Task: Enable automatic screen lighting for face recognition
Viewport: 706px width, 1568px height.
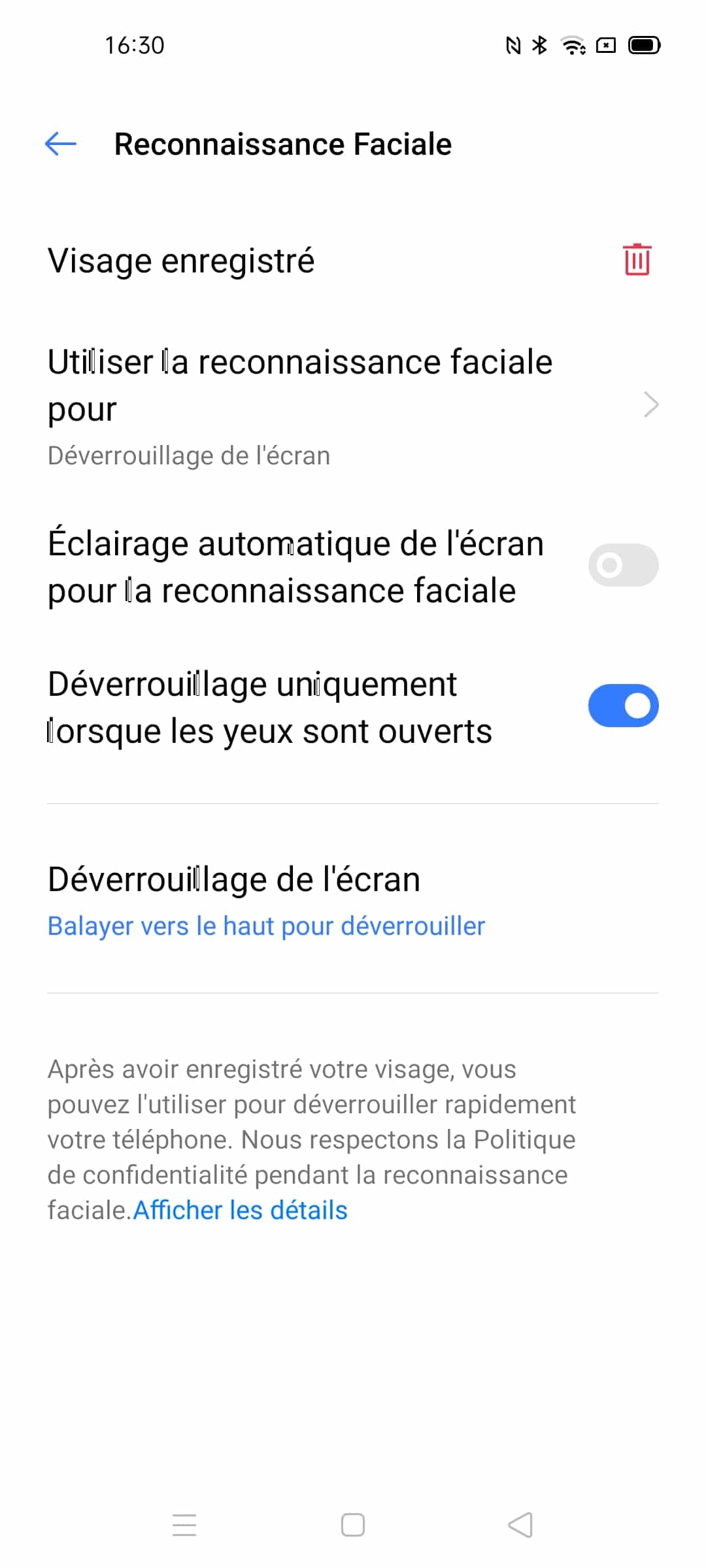Action: 623,565
